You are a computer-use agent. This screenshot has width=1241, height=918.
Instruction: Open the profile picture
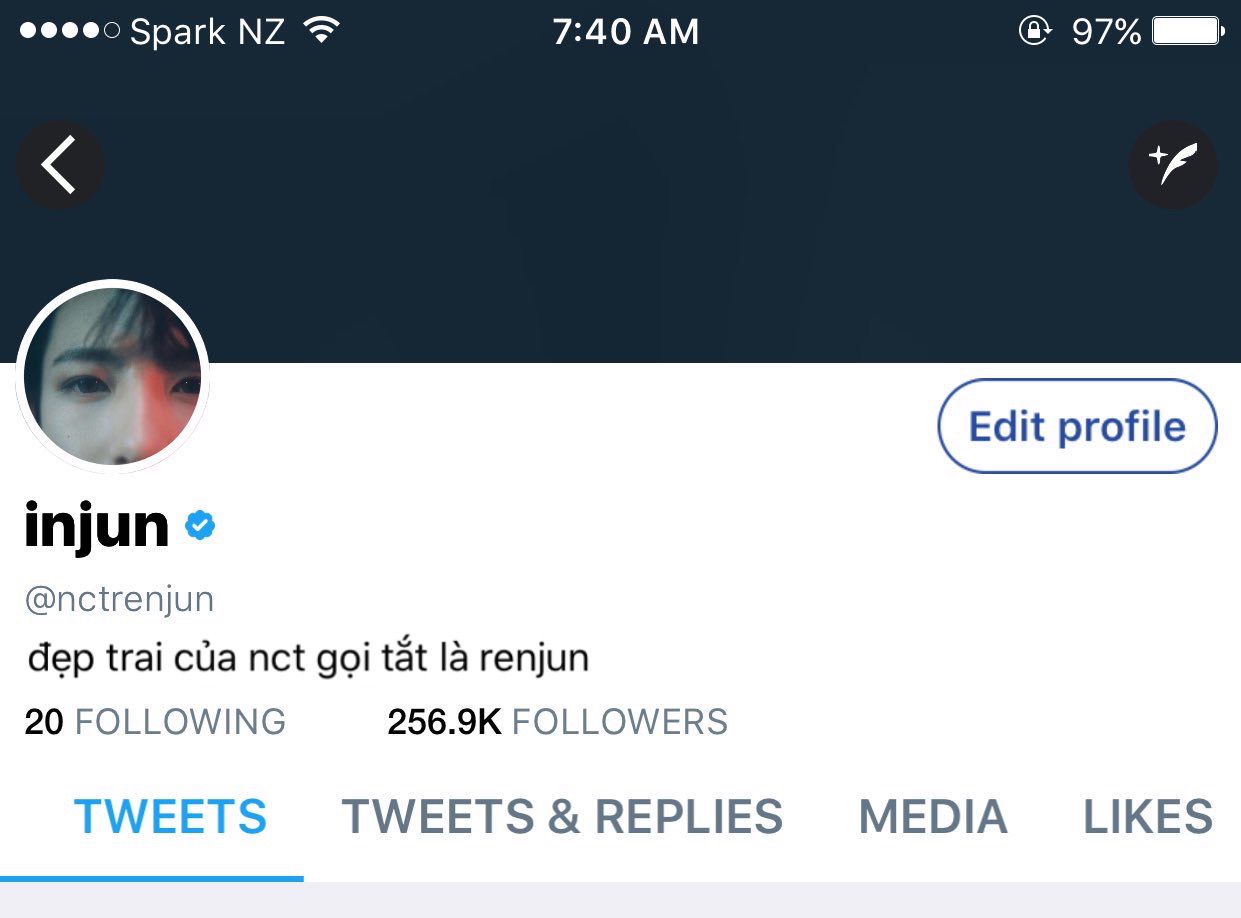tap(113, 377)
